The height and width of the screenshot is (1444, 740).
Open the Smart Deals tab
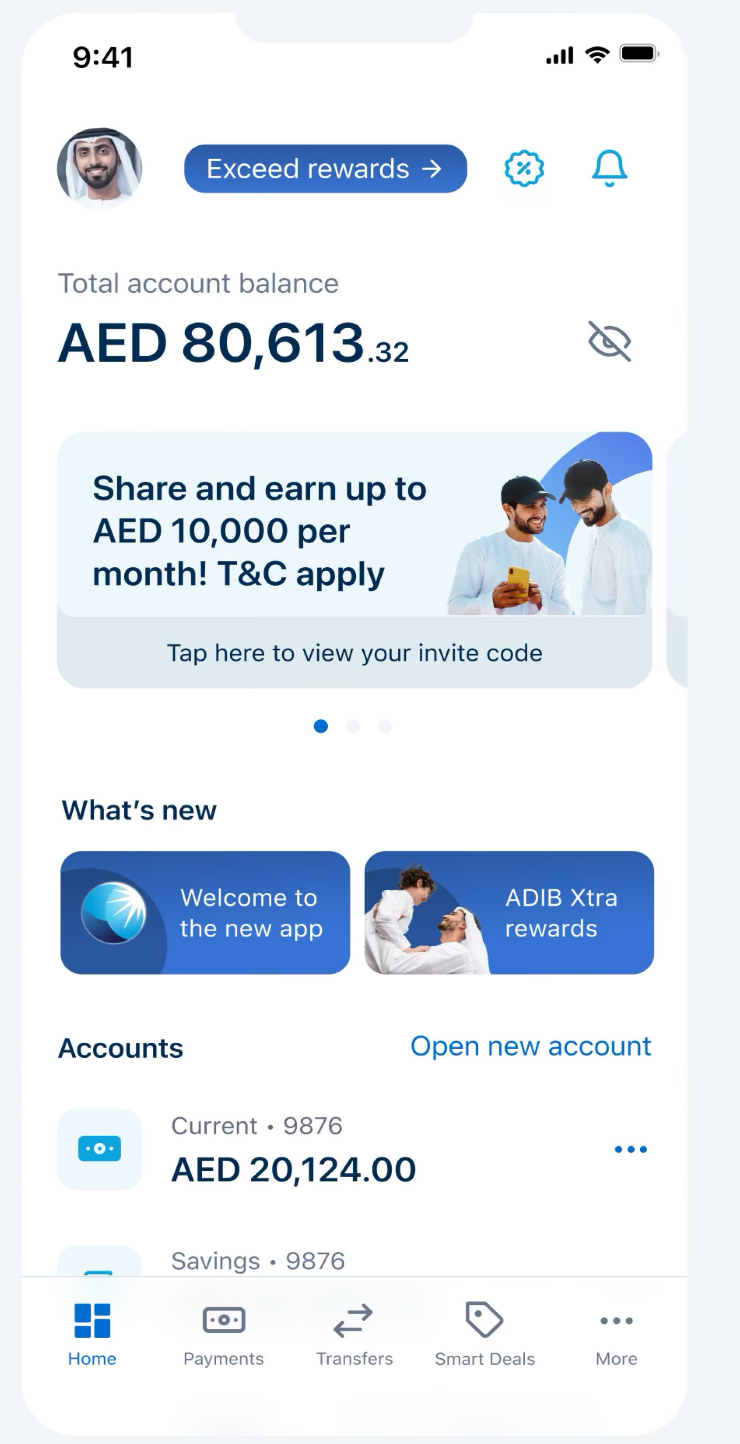tap(485, 1334)
